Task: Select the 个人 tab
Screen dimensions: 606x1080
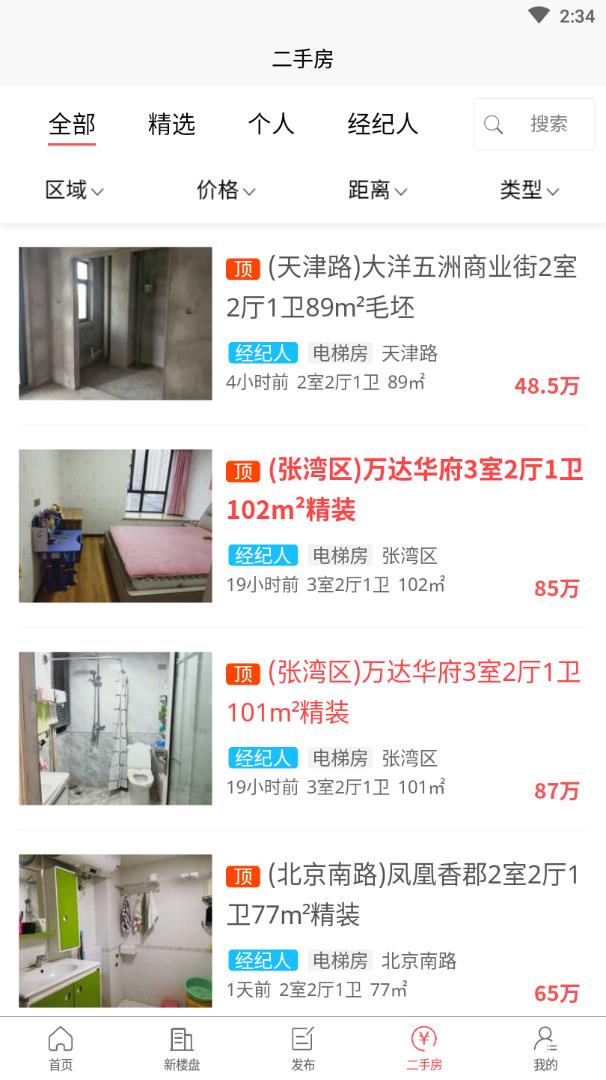Action: coord(271,125)
